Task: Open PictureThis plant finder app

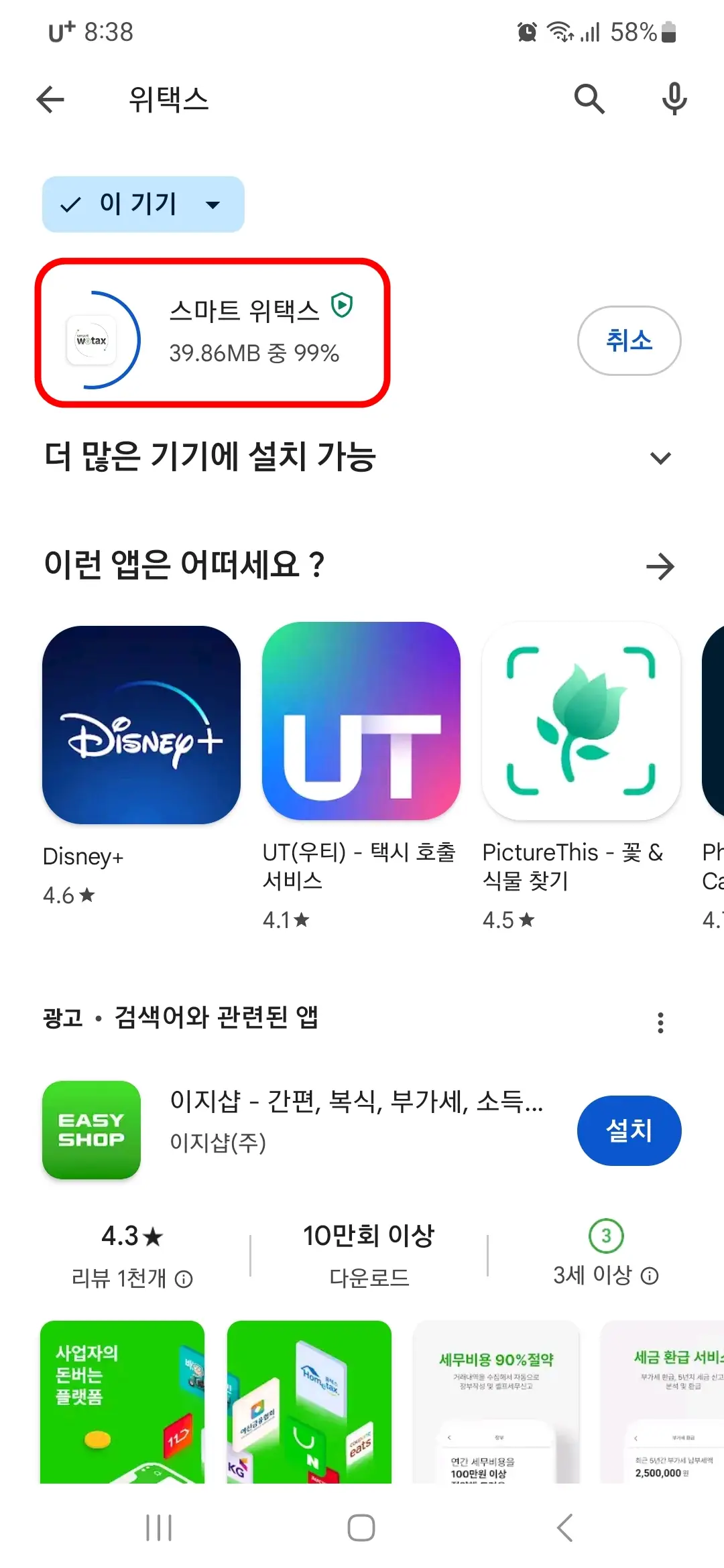Action: click(x=581, y=726)
